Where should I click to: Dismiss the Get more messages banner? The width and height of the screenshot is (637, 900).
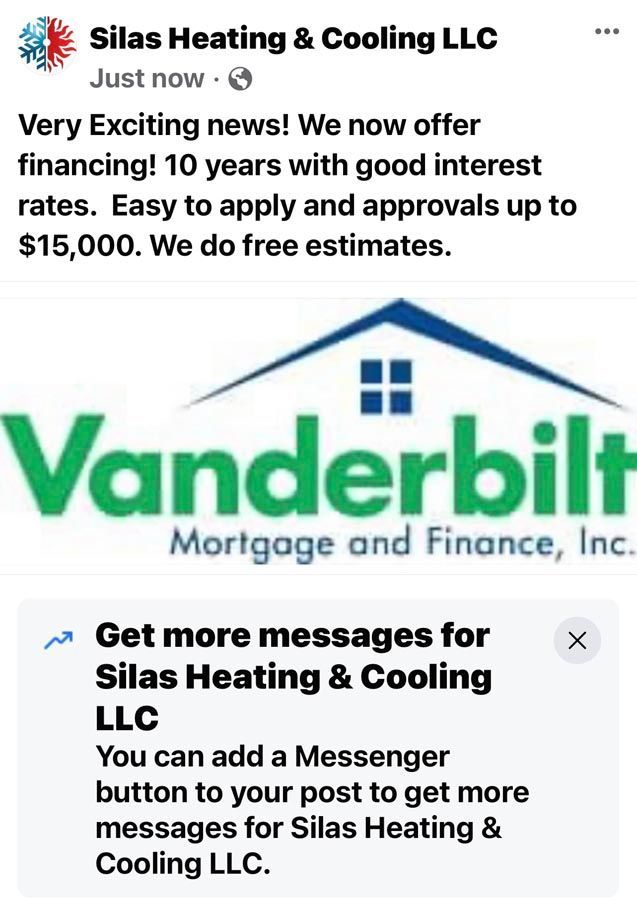(577, 641)
